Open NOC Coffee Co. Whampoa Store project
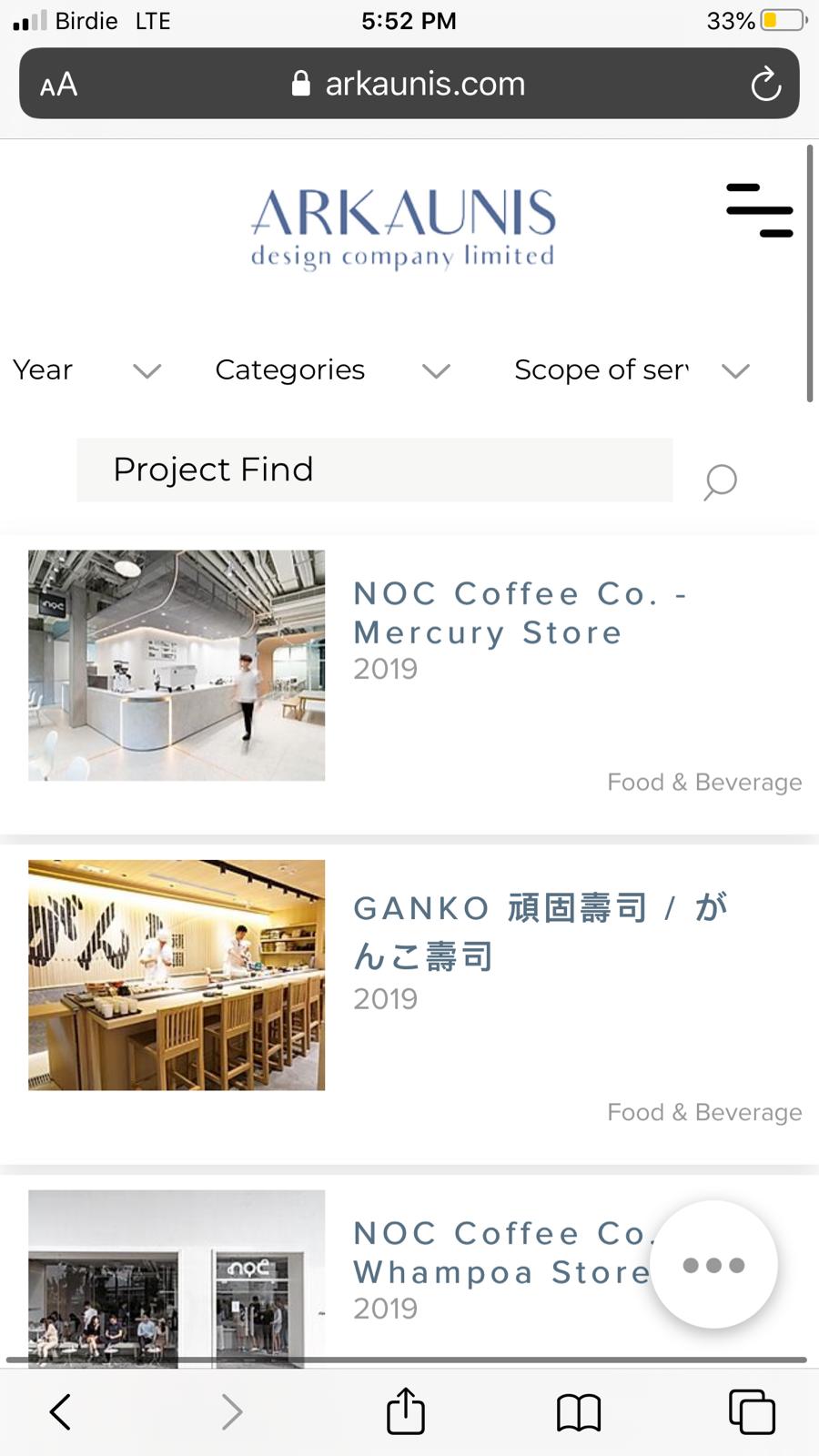This screenshot has width=819, height=1456. click(500, 1253)
